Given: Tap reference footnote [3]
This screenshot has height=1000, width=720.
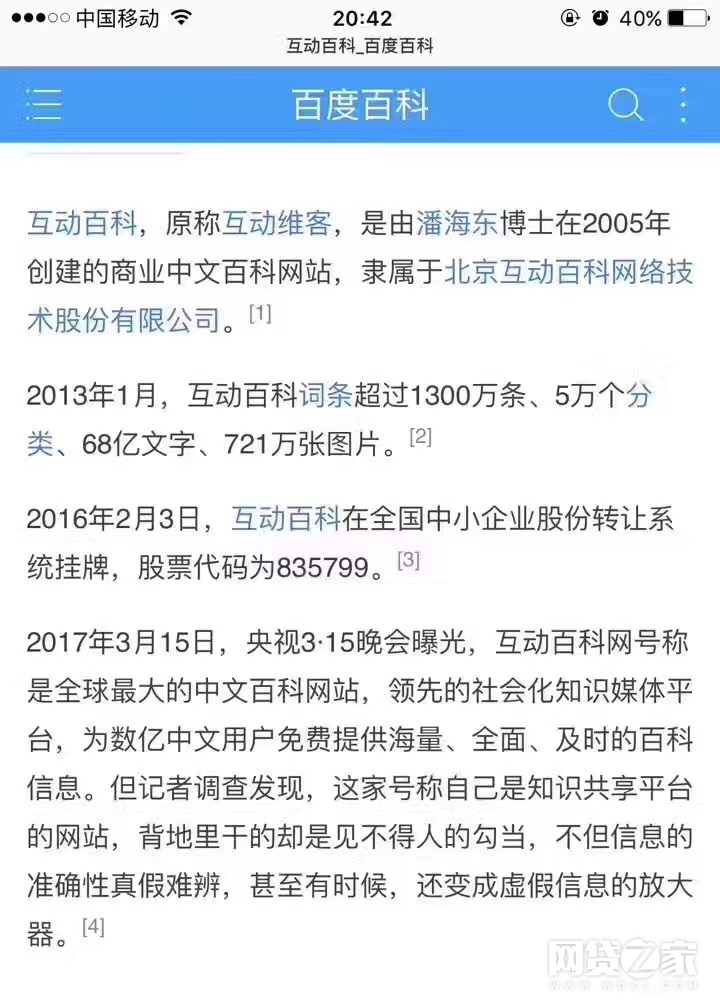Looking at the screenshot, I should point(408,560).
